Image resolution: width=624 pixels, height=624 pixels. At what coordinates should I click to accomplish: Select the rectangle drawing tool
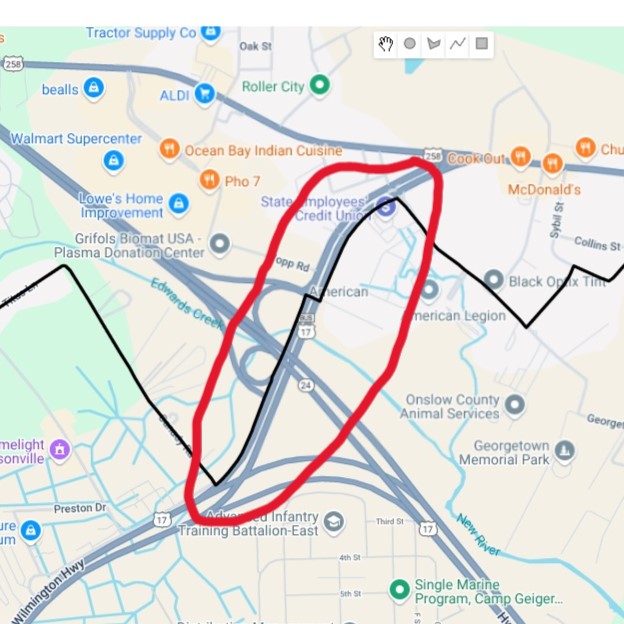(482, 44)
